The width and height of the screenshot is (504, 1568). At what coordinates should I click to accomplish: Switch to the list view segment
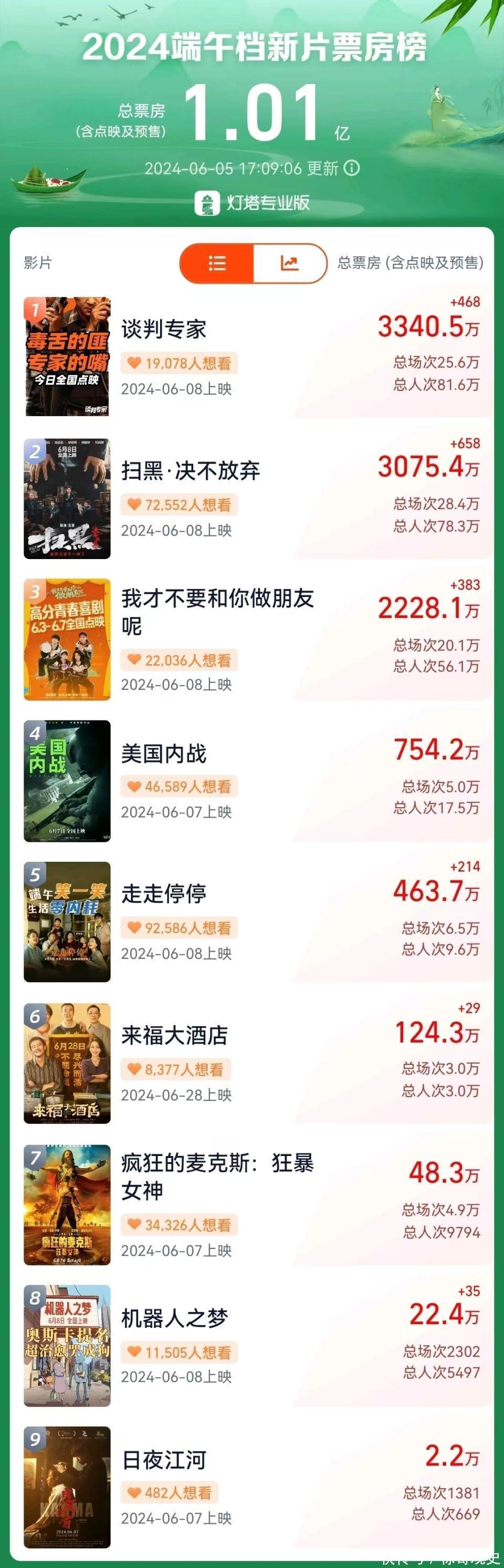217,263
